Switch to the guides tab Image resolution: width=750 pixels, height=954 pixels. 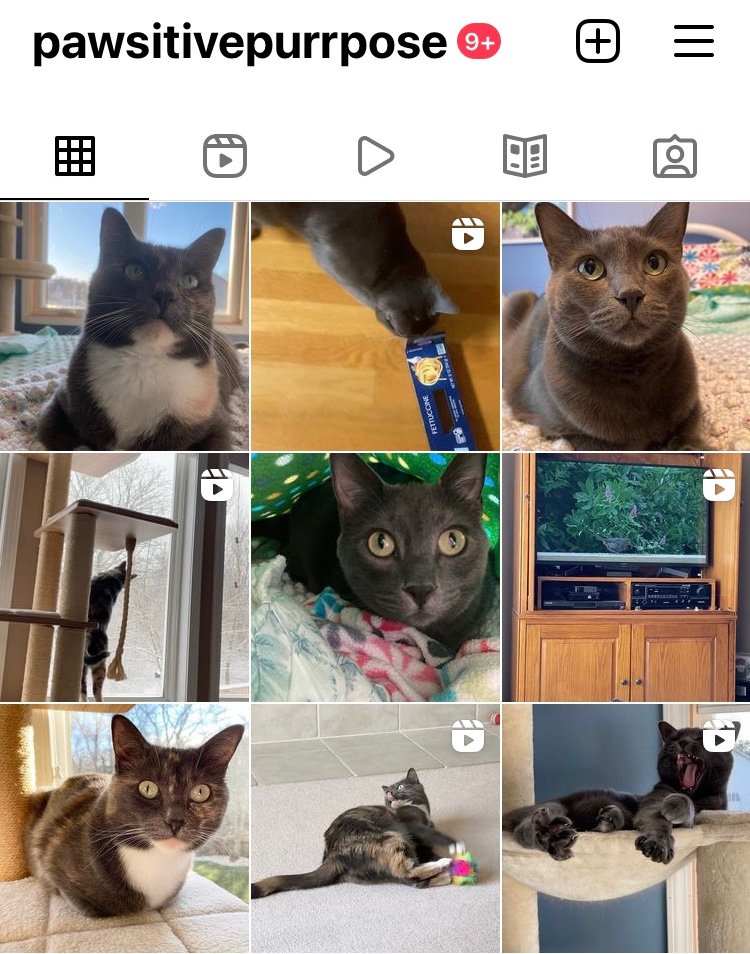[525, 157]
